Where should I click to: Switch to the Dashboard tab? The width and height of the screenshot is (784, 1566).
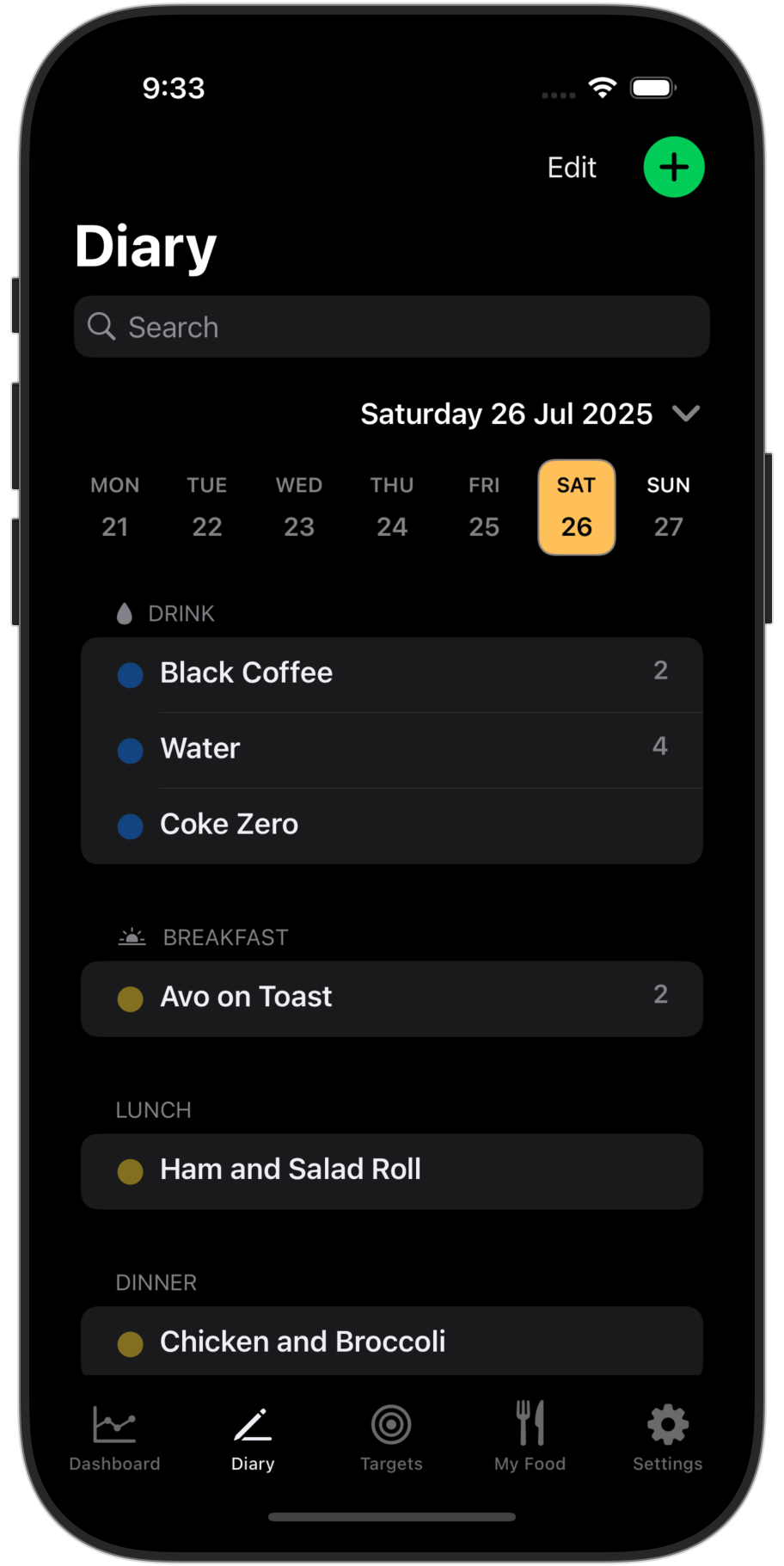click(x=114, y=1436)
